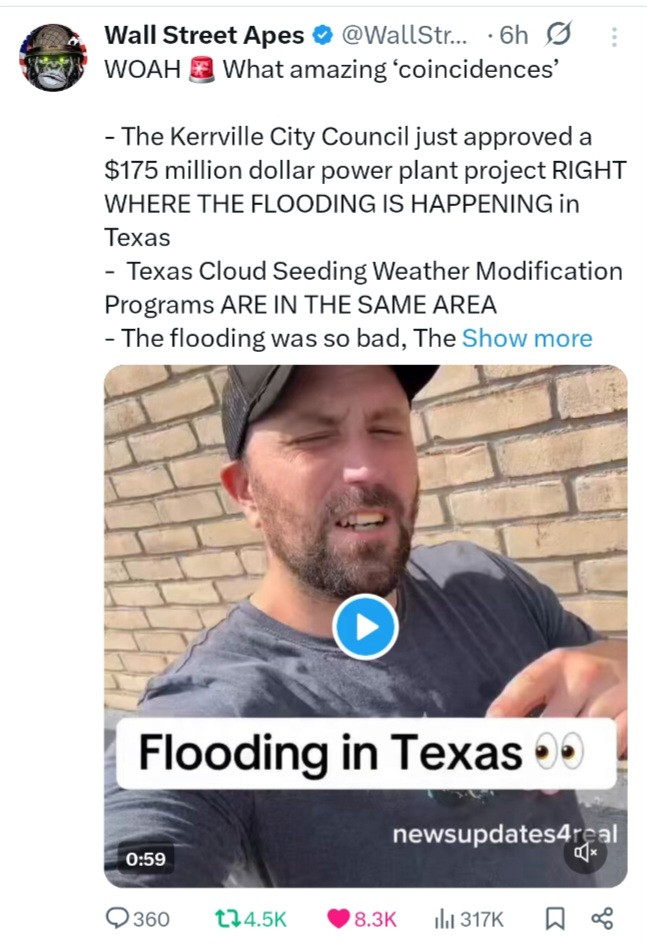Unmute the video sound
This screenshot has height=947, width=647.
(x=585, y=852)
